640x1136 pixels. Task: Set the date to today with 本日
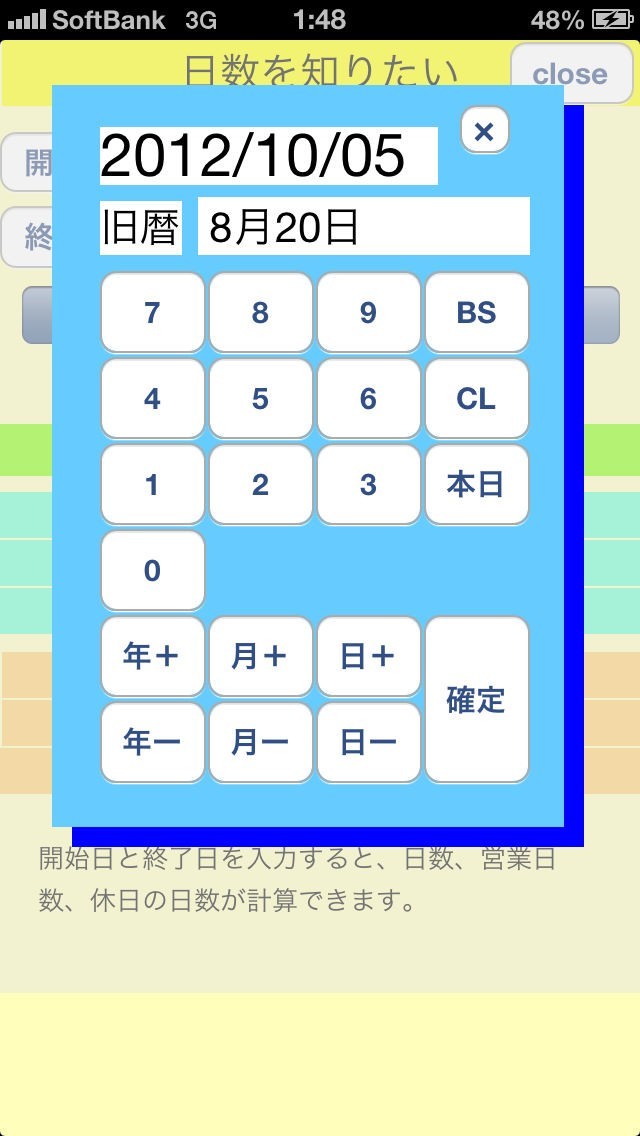coord(477,485)
